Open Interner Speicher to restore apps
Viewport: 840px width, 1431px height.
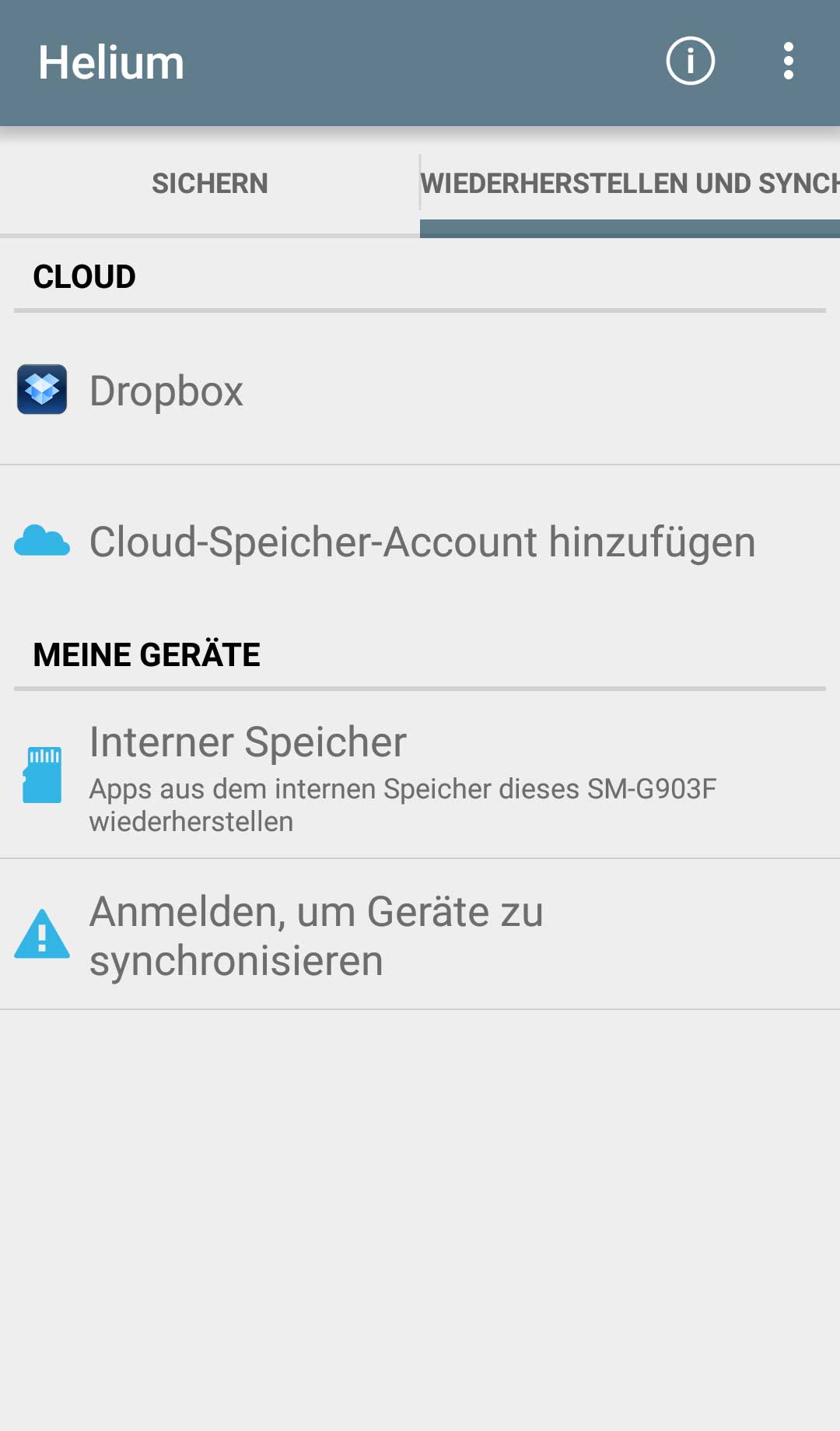pos(420,776)
